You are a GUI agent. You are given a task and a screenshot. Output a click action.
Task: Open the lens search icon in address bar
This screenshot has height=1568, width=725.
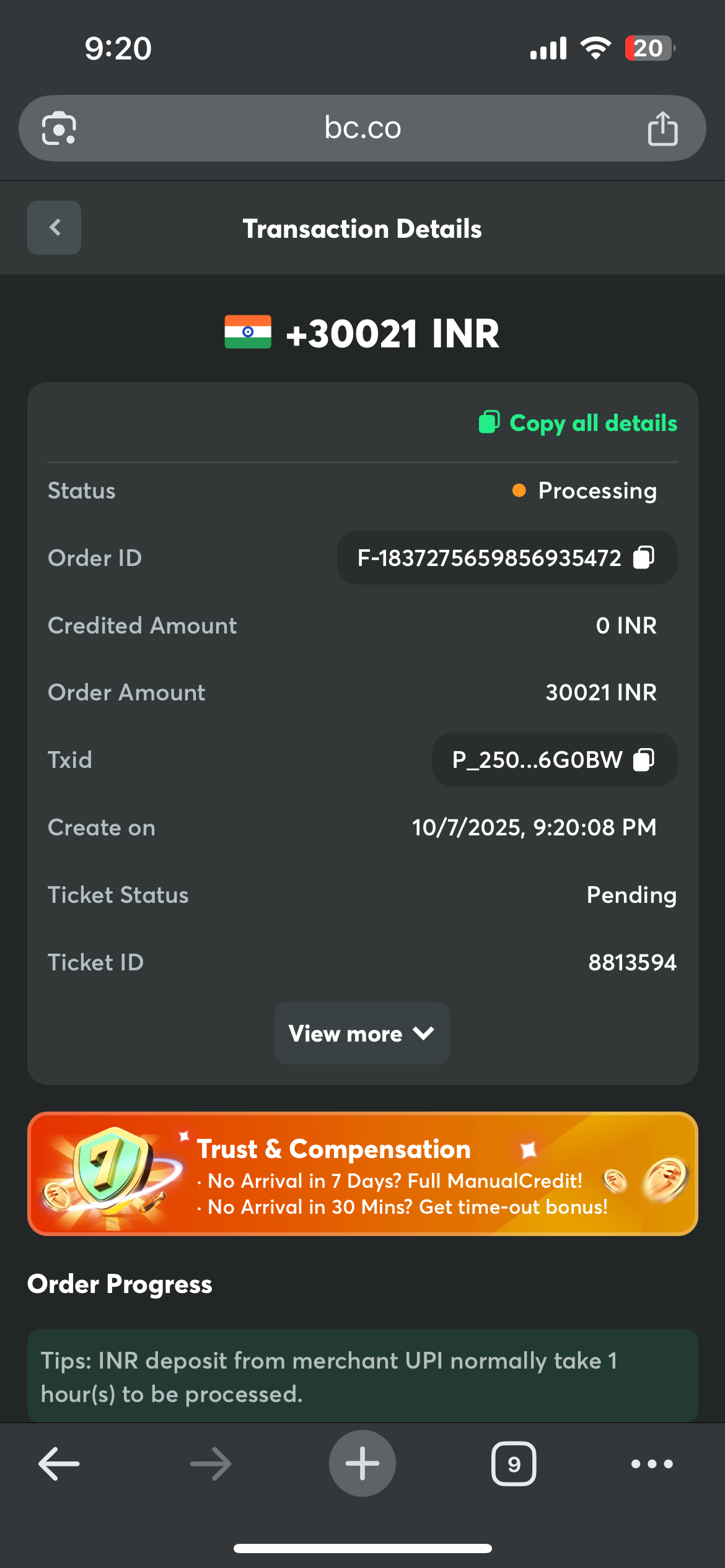point(59,128)
